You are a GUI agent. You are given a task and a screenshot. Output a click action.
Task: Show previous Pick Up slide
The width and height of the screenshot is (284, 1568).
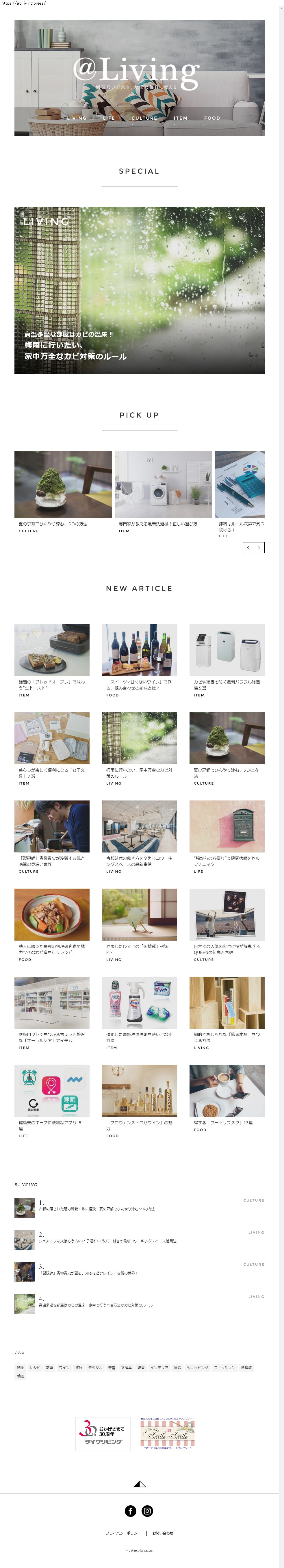tap(248, 548)
